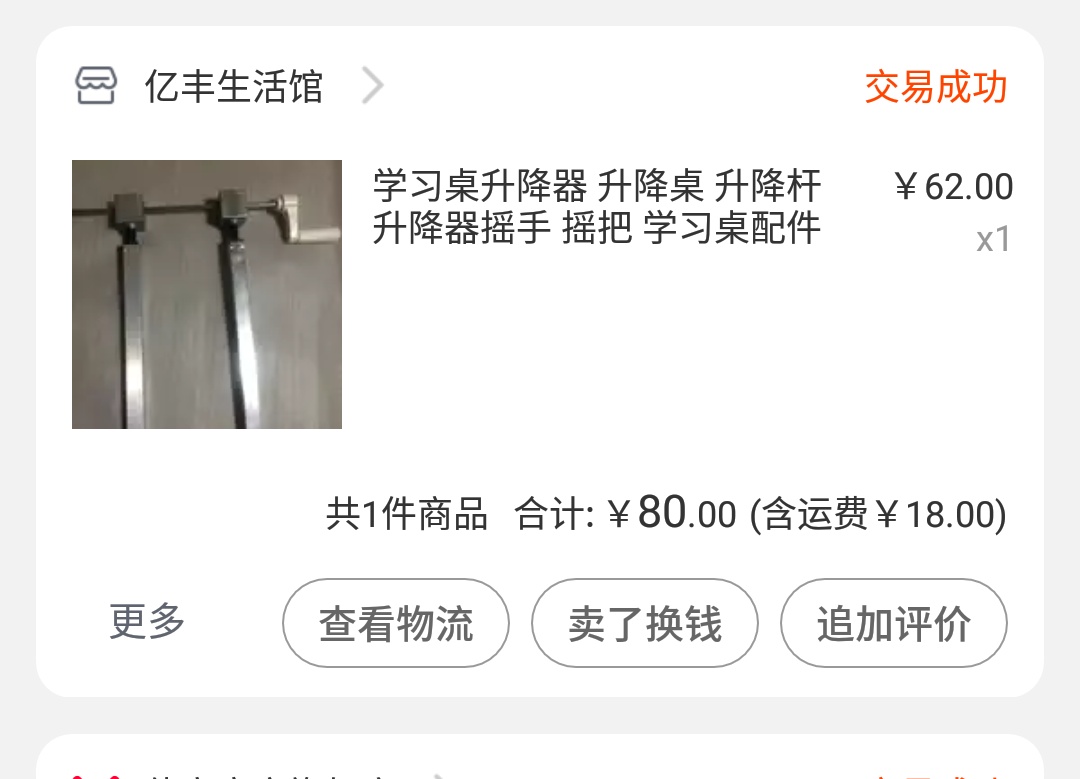Resell the item via 卖了换钱
Screen dimensions: 1080x779
[644, 624]
